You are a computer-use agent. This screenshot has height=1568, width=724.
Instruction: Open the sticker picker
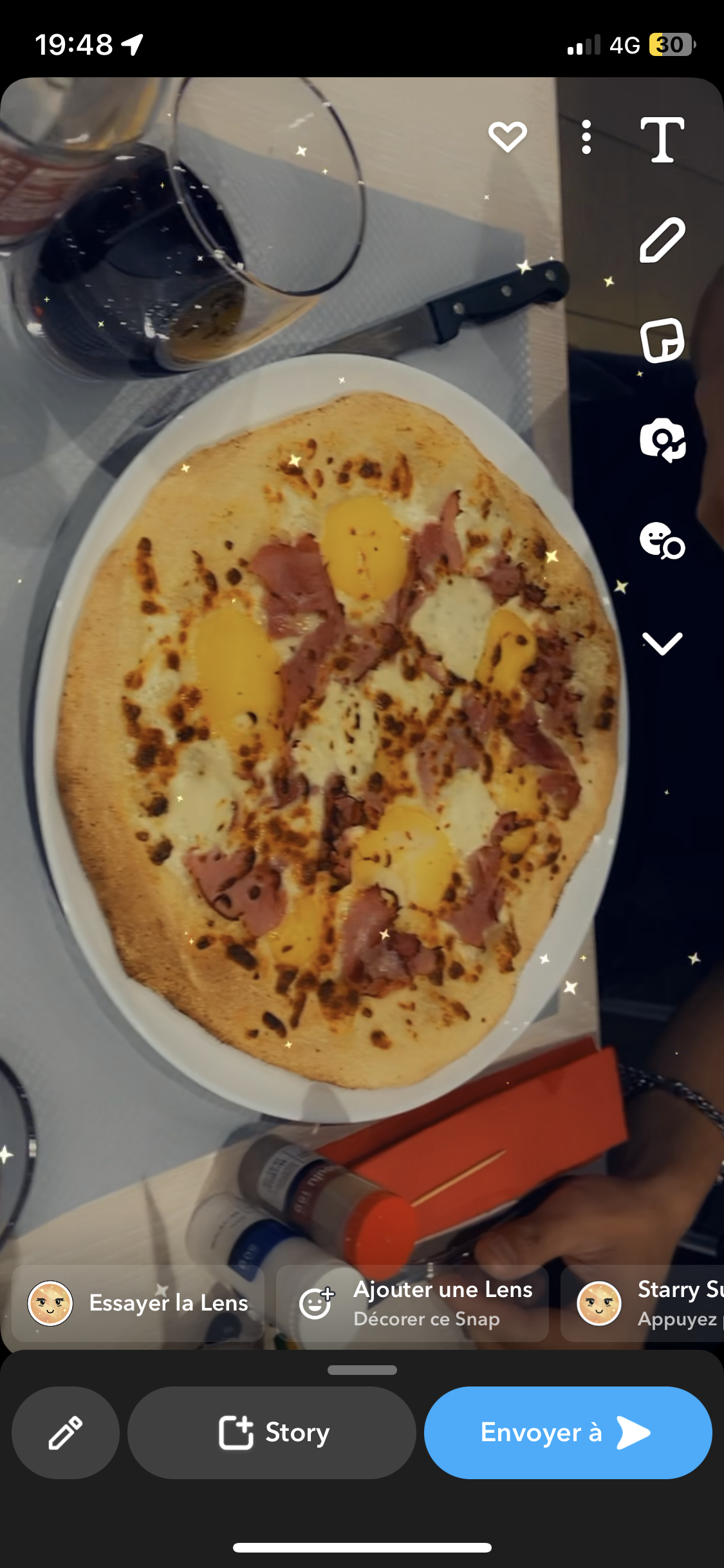tap(662, 340)
